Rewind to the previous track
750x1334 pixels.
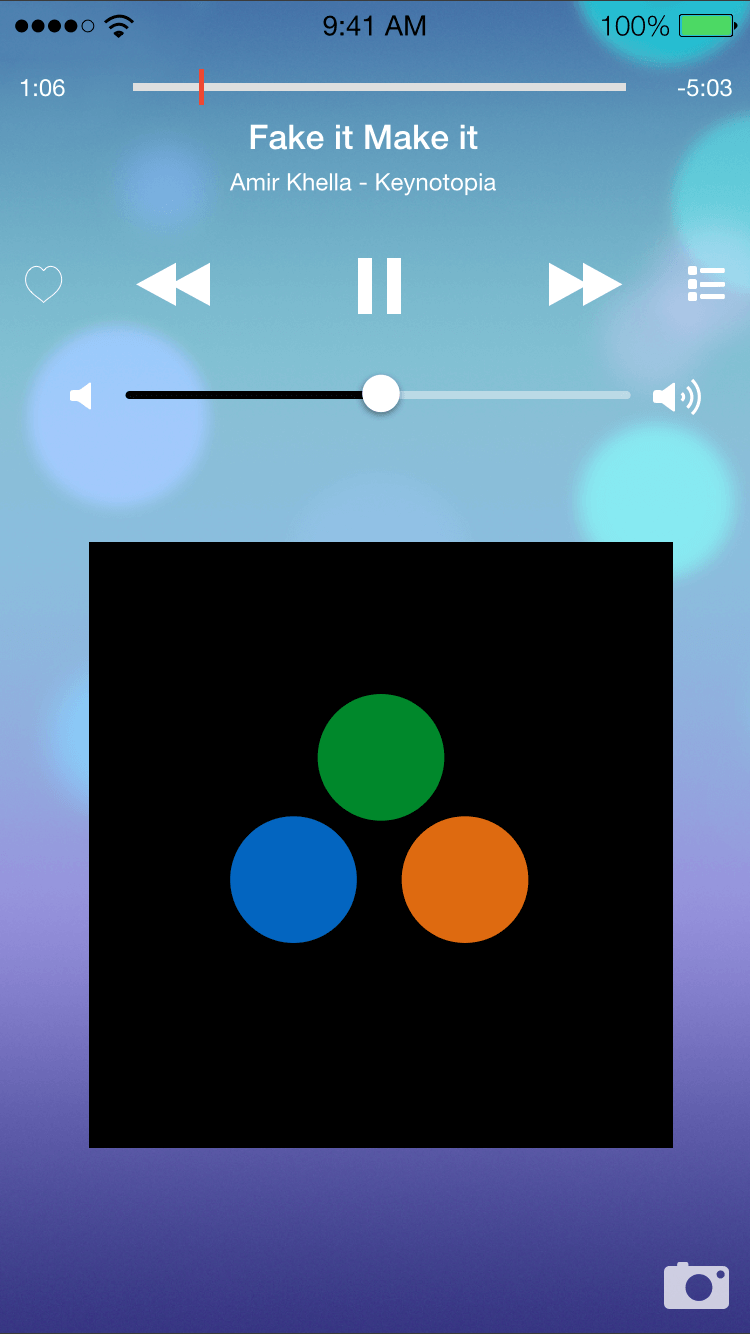coord(173,285)
